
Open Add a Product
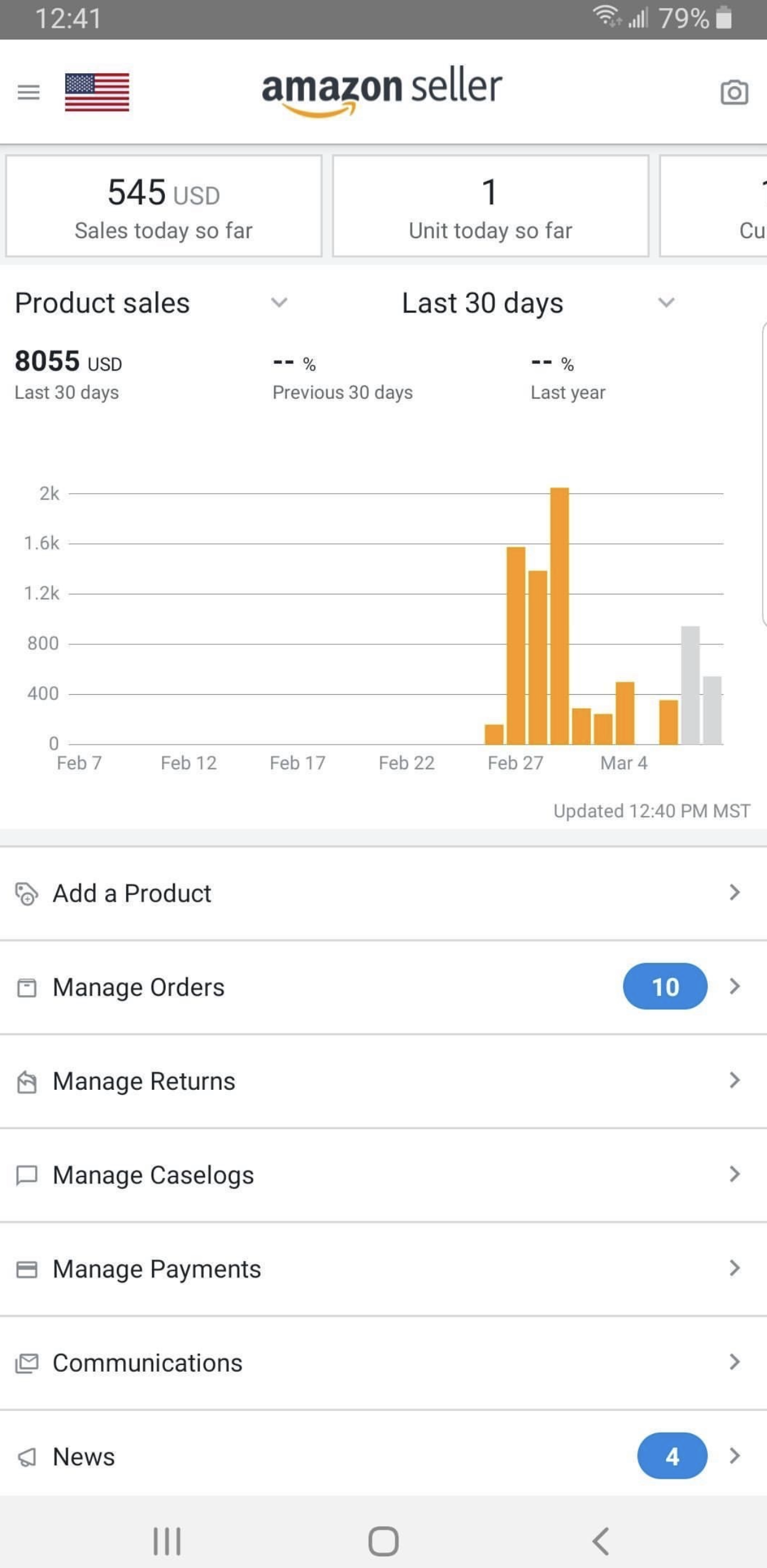(x=383, y=894)
